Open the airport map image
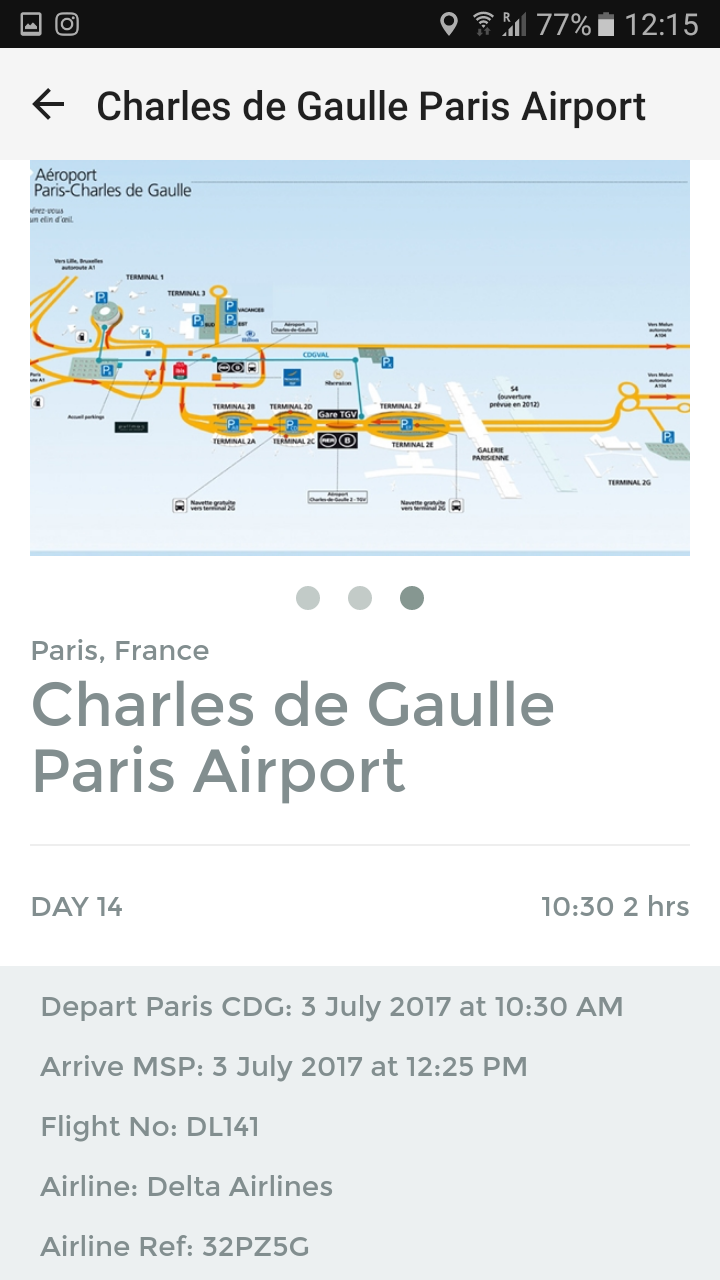The width and height of the screenshot is (720, 1280). [x=360, y=357]
